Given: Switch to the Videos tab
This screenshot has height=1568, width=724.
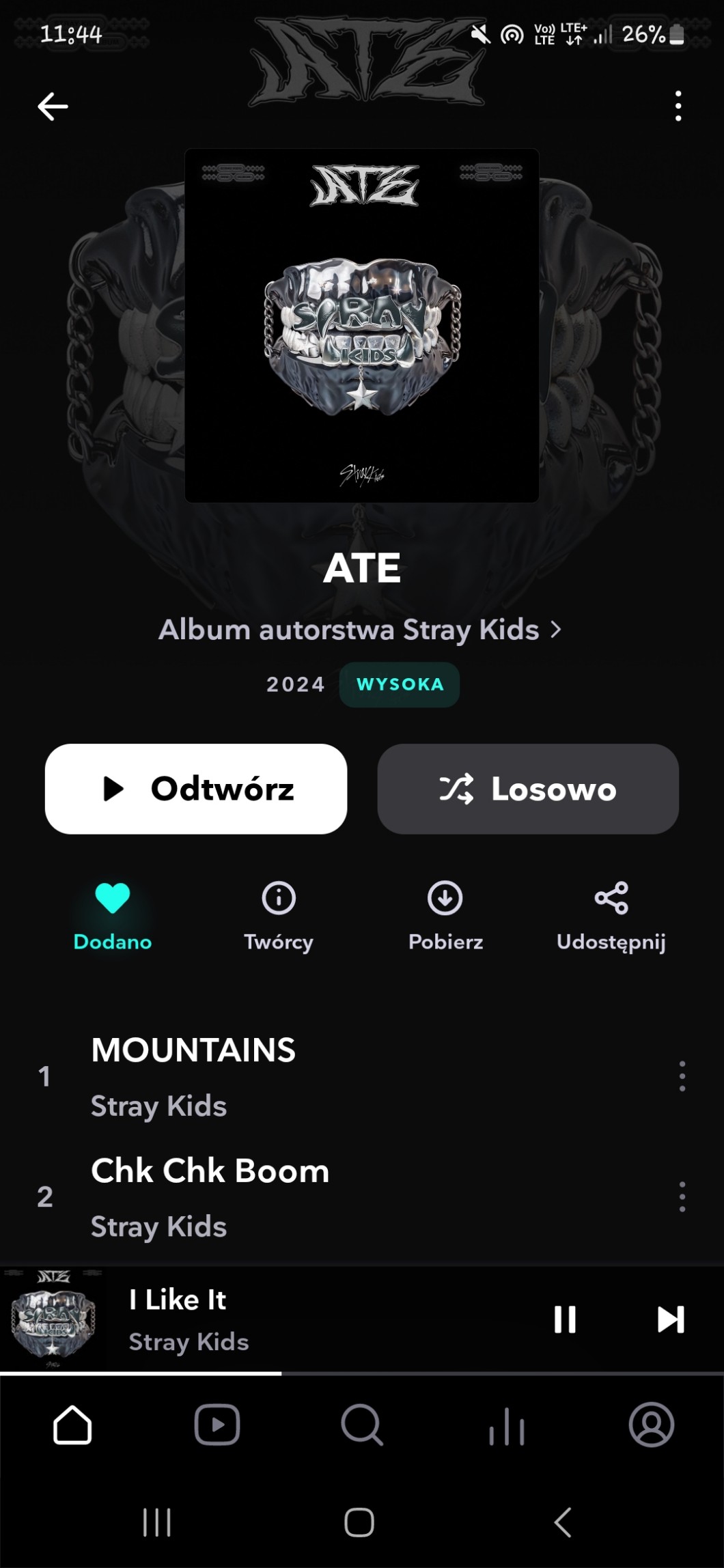Looking at the screenshot, I should (x=217, y=1425).
